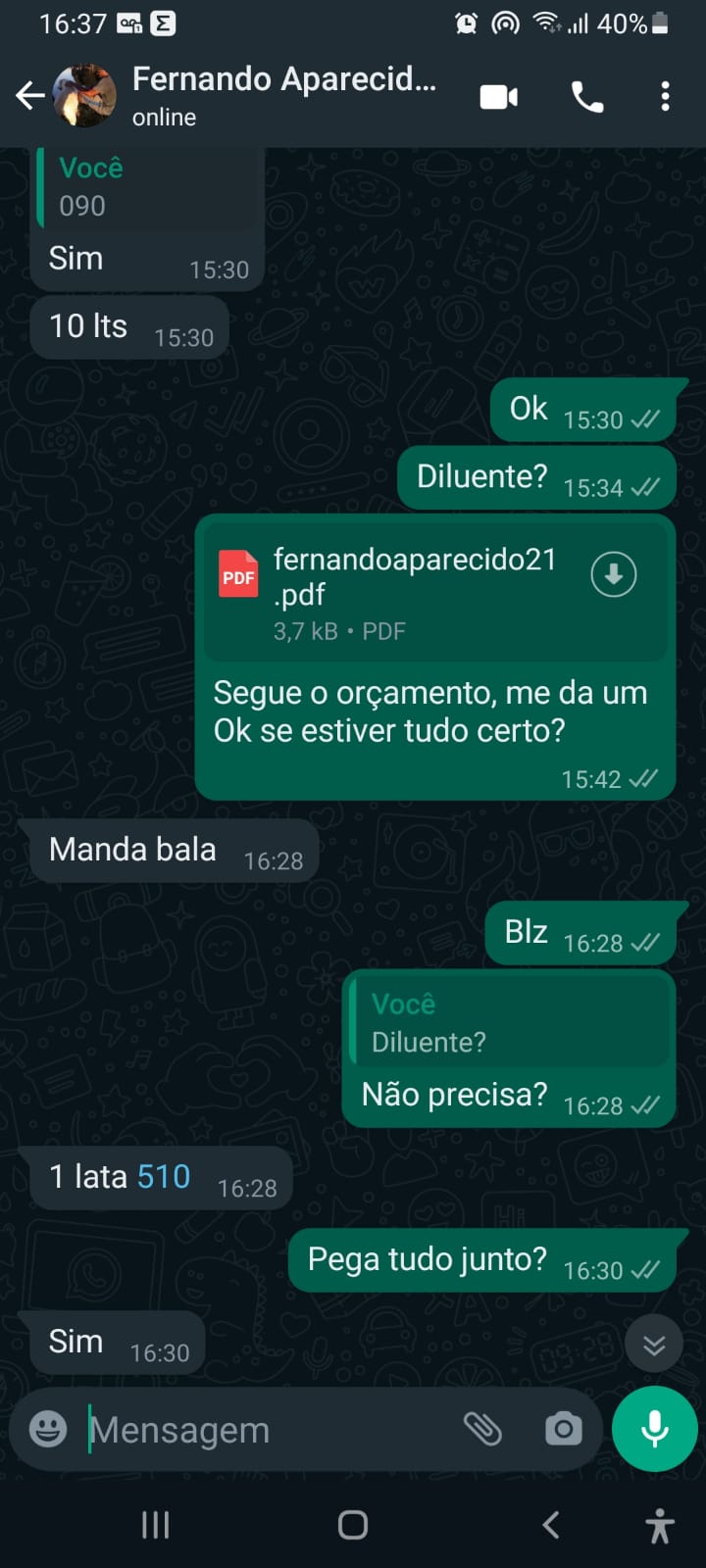
Task: Start a video call with Fernando
Action: [499, 97]
